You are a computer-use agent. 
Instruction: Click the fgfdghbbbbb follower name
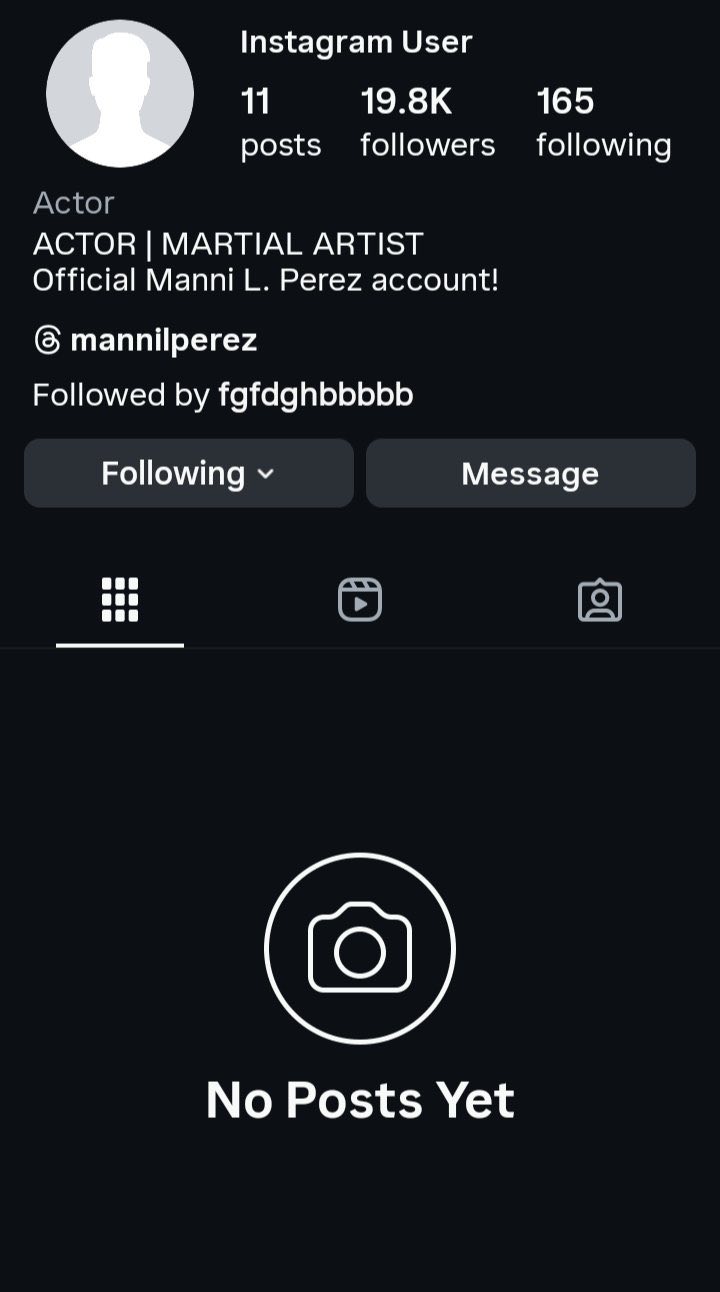point(315,394)
